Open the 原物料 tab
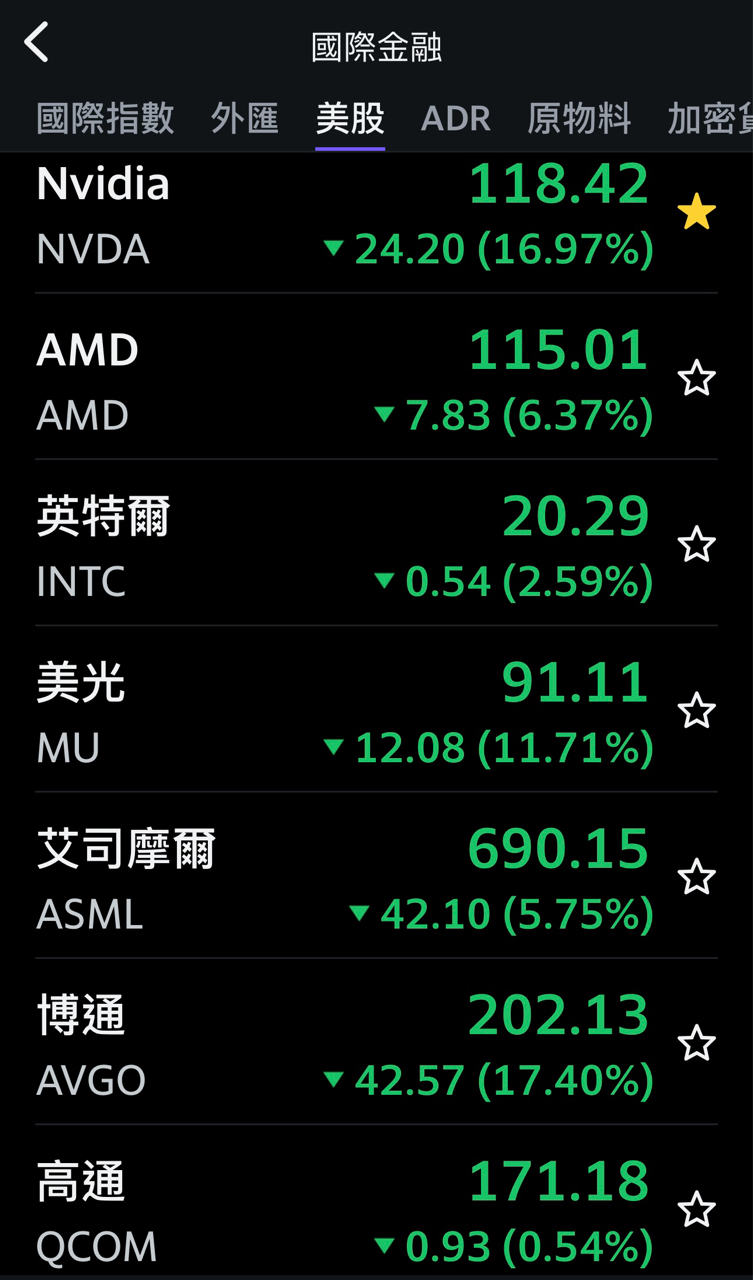The image size is (753, 1280). tap(579, 118)
